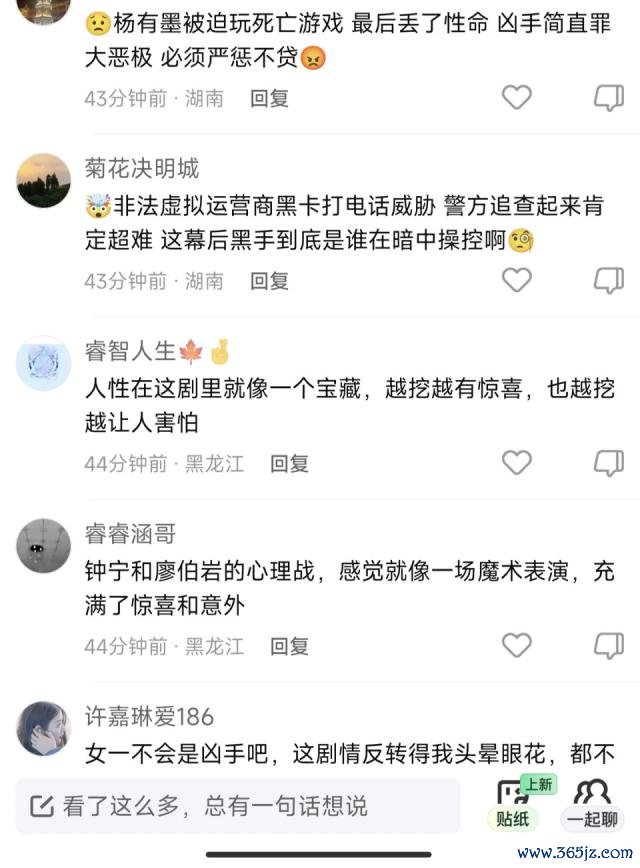Dislike 睿智人生's comment
The width and height of the screenshot is (640, 868).
pos(608,462)
